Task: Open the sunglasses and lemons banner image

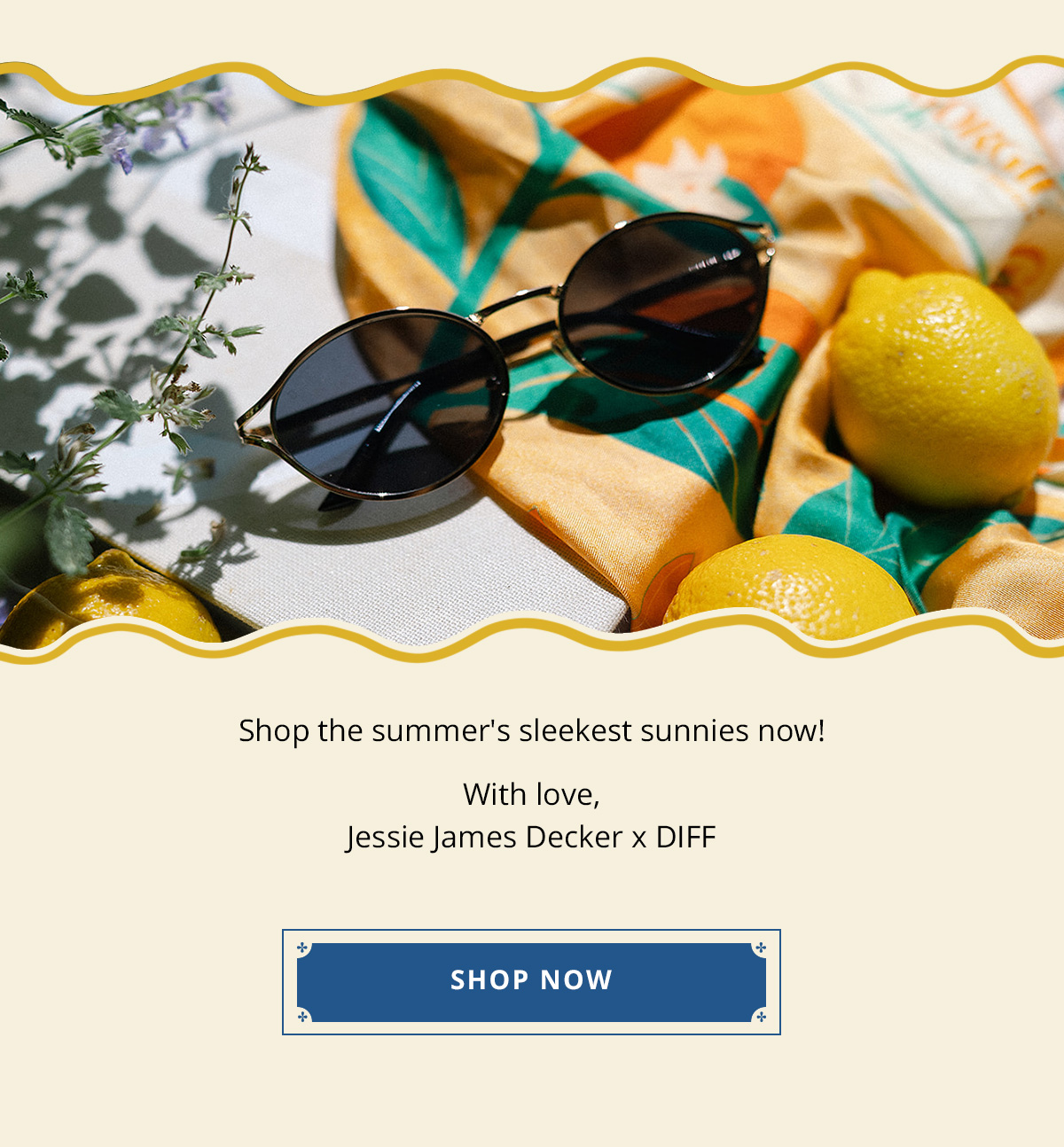Action: coord(532,359)
